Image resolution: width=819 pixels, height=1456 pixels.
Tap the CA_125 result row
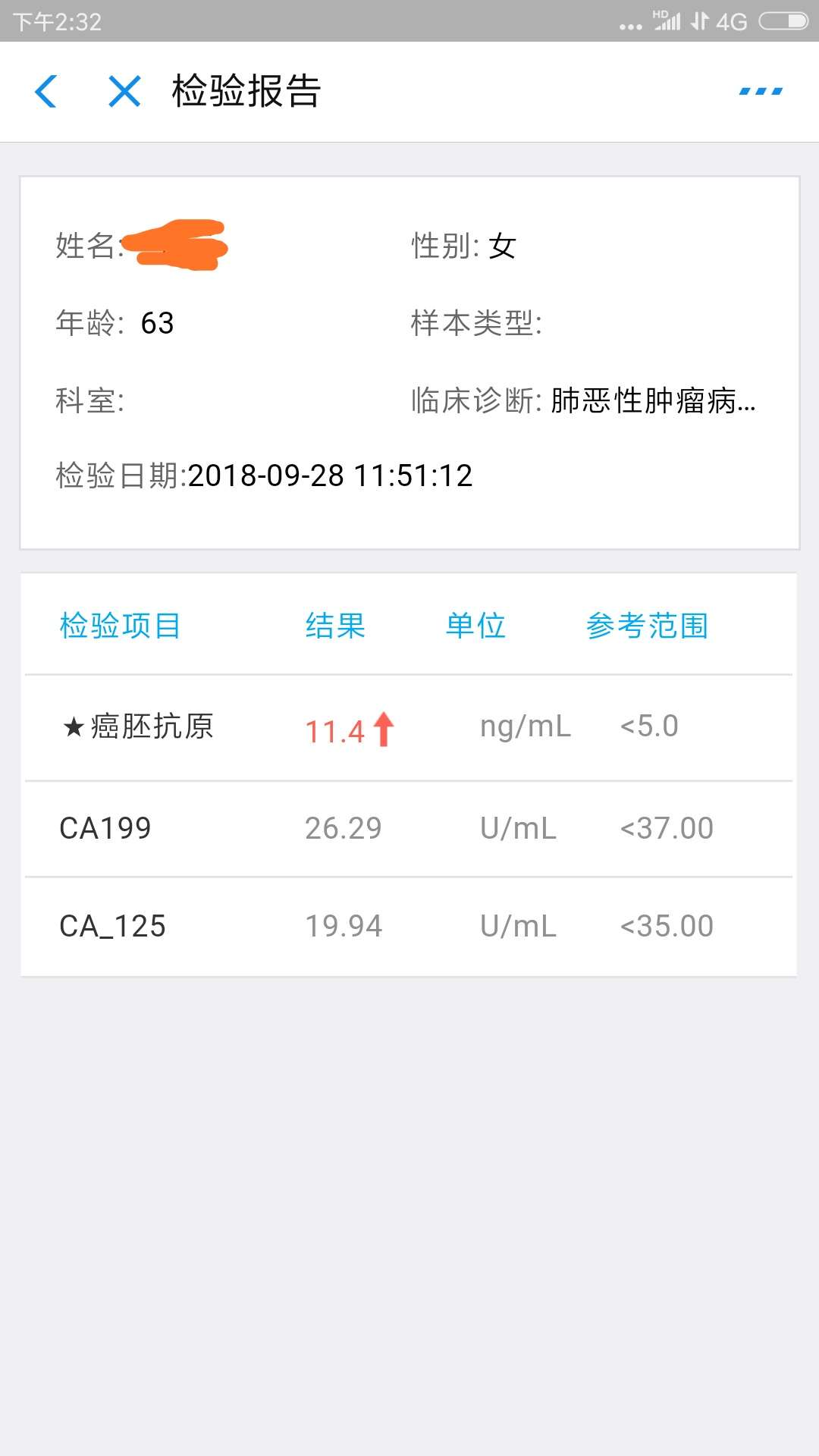409,925
